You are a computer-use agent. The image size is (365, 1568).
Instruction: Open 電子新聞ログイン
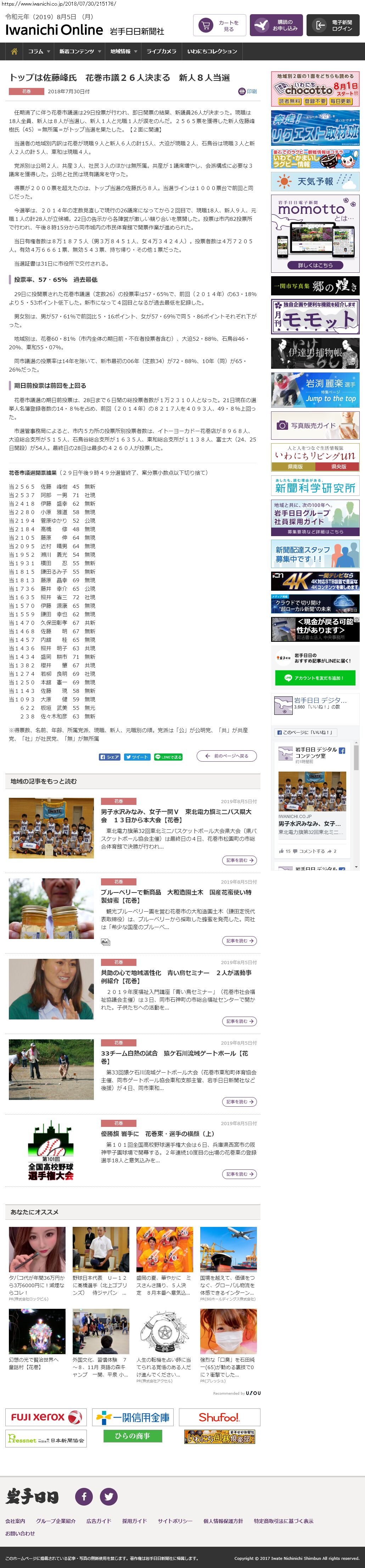(x=333, y=26)
